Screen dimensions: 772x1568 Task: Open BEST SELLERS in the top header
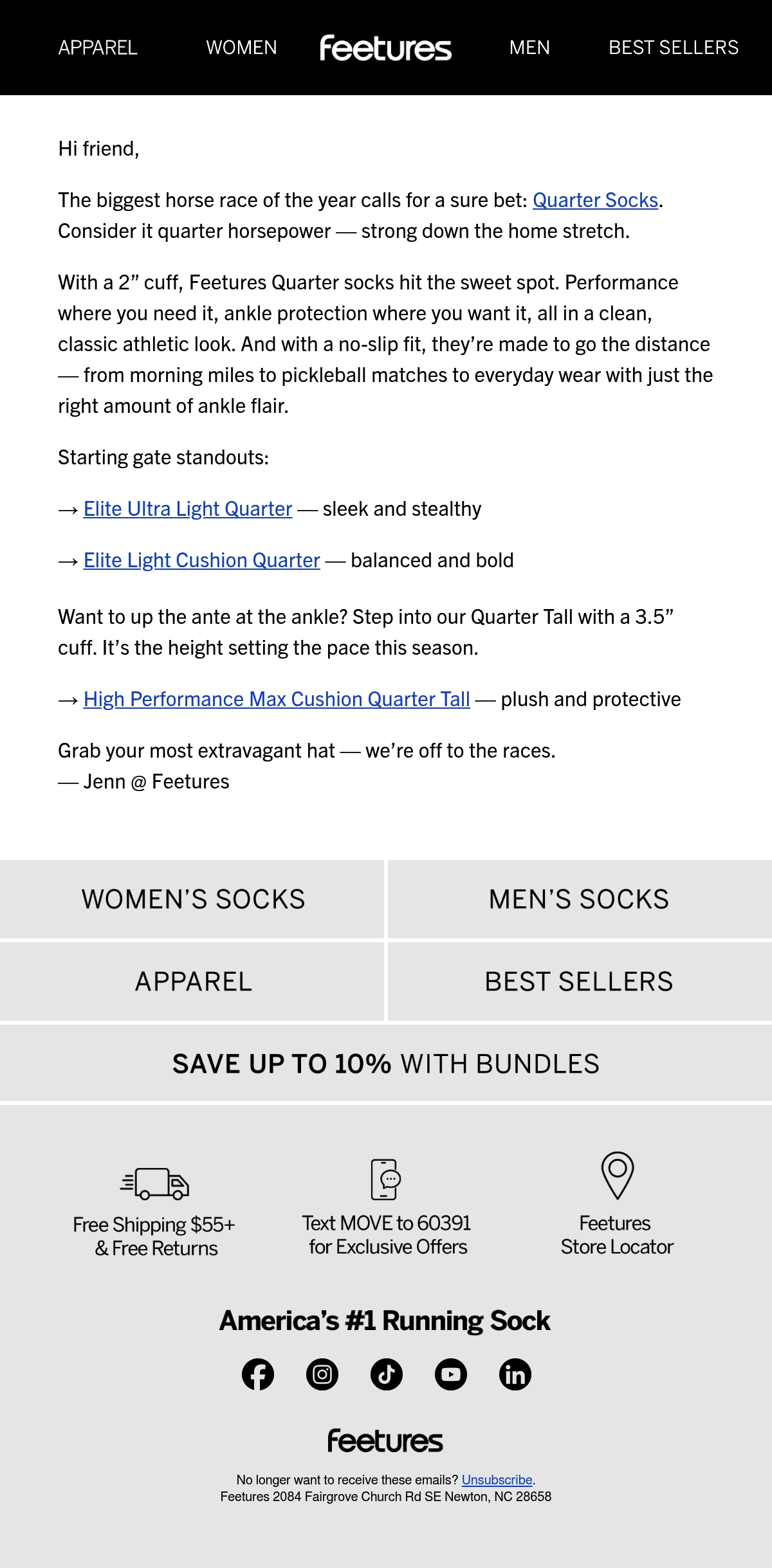(674, 48)
